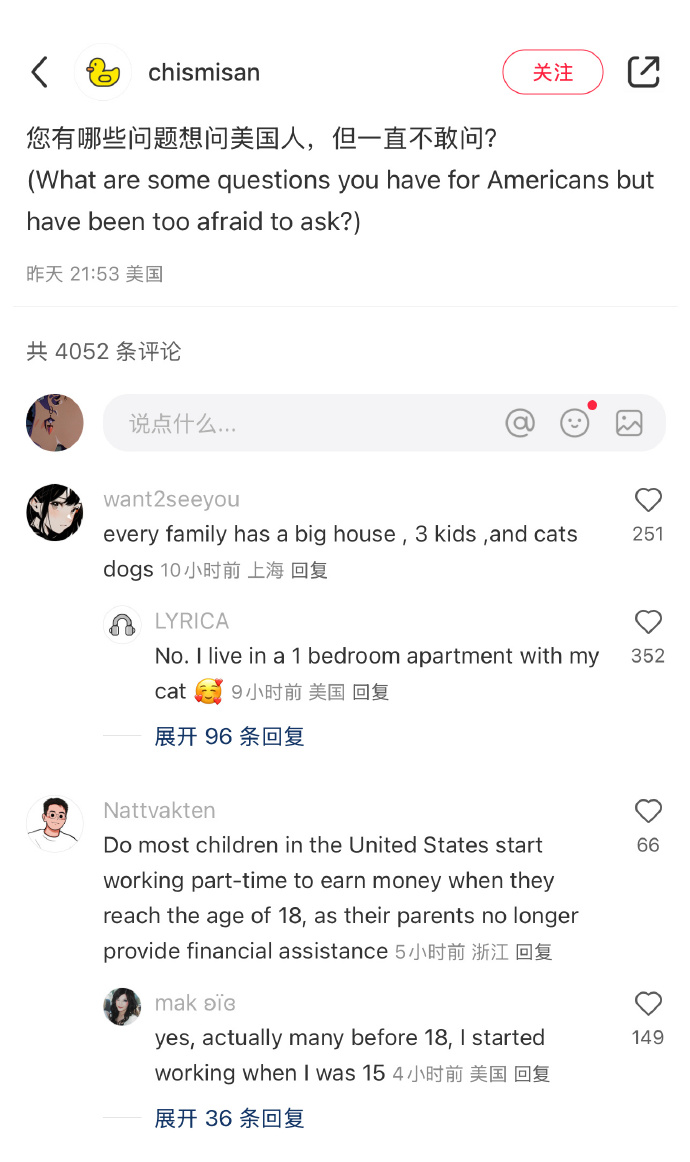This screenshot has width=690, height=1162.
Task: Like Nattvakten's comment
Action: 648,811
